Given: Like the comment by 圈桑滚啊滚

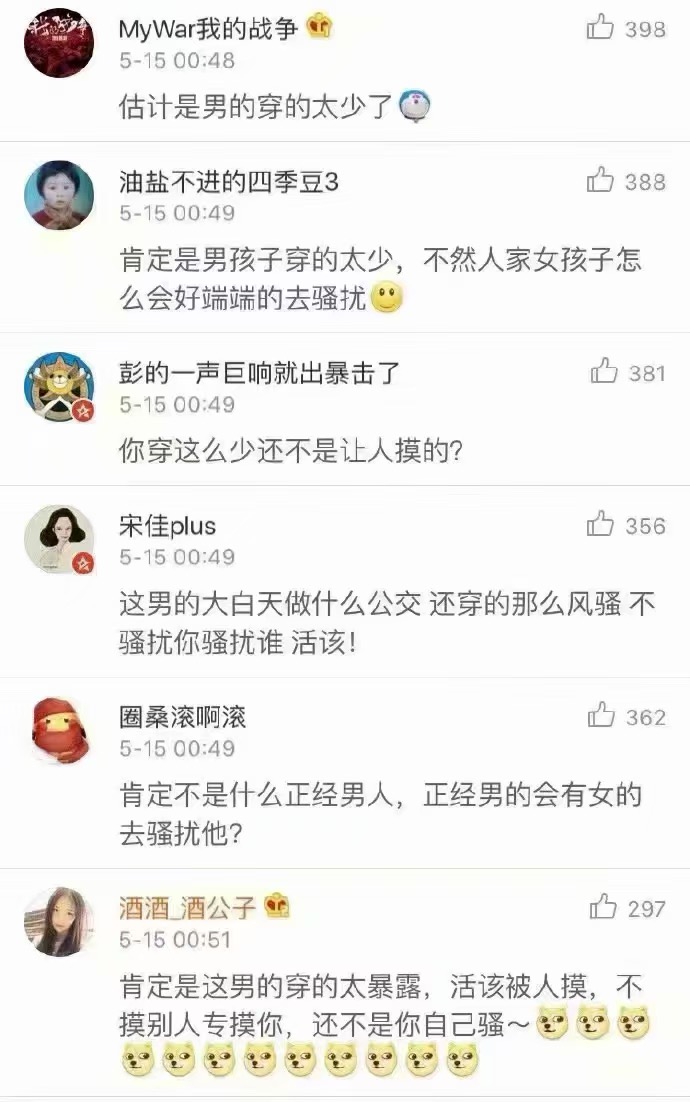Looking at the screenshot, I should tap(601, 715).
